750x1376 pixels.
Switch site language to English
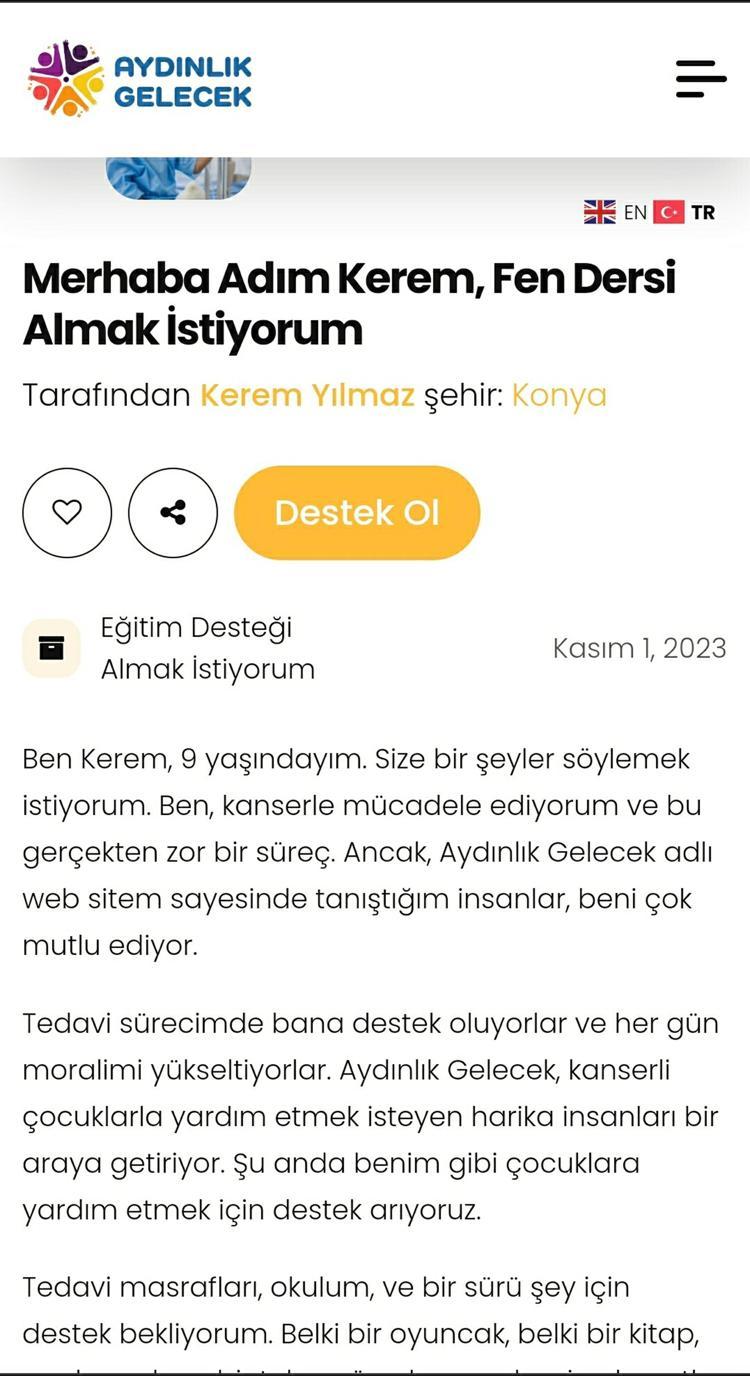coord(616,212)
